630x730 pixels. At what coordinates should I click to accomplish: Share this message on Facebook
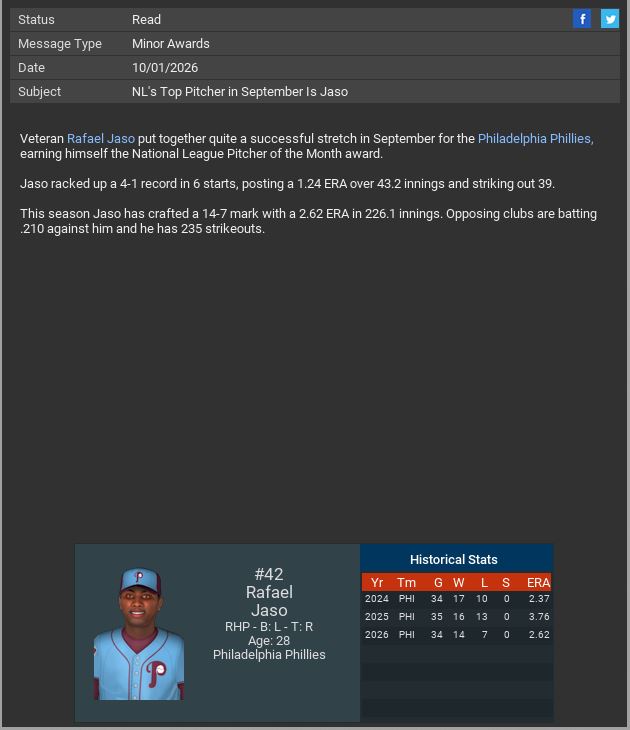click(582, 19)
